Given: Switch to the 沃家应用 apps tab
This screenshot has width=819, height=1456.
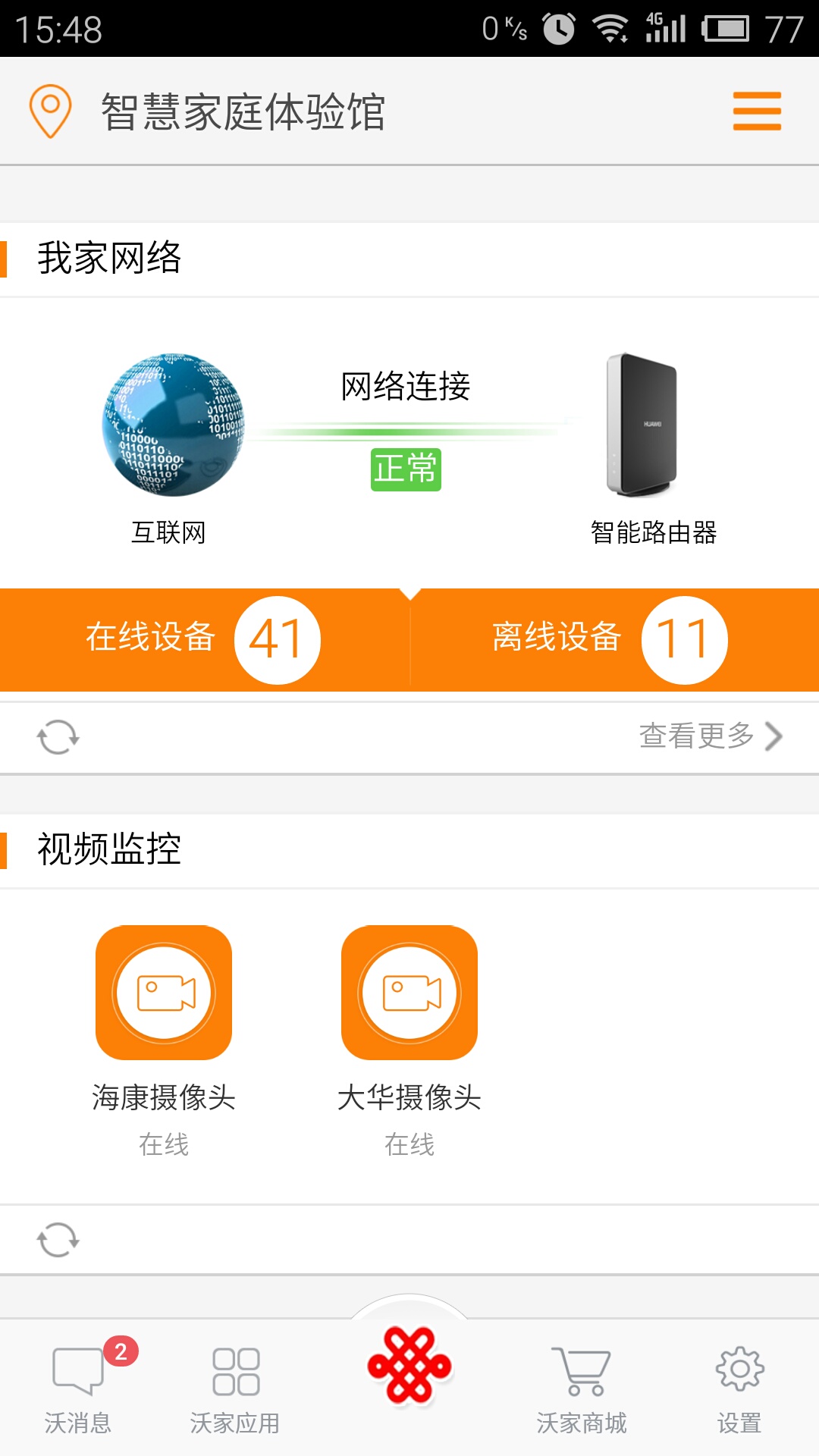Looking at the screenshot, I should (235, 1388).
